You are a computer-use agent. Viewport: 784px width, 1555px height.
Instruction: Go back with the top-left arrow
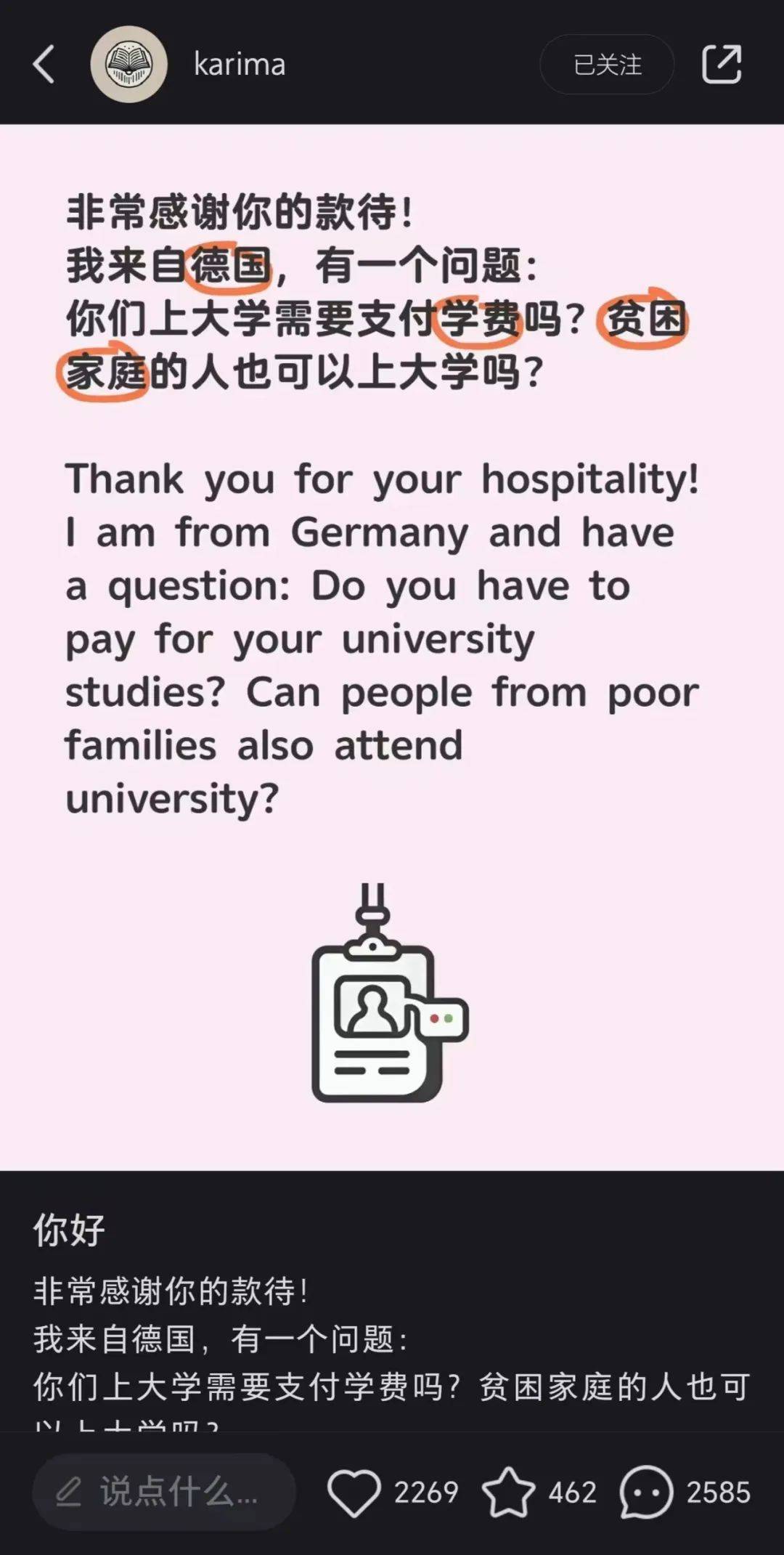(44, 64)
